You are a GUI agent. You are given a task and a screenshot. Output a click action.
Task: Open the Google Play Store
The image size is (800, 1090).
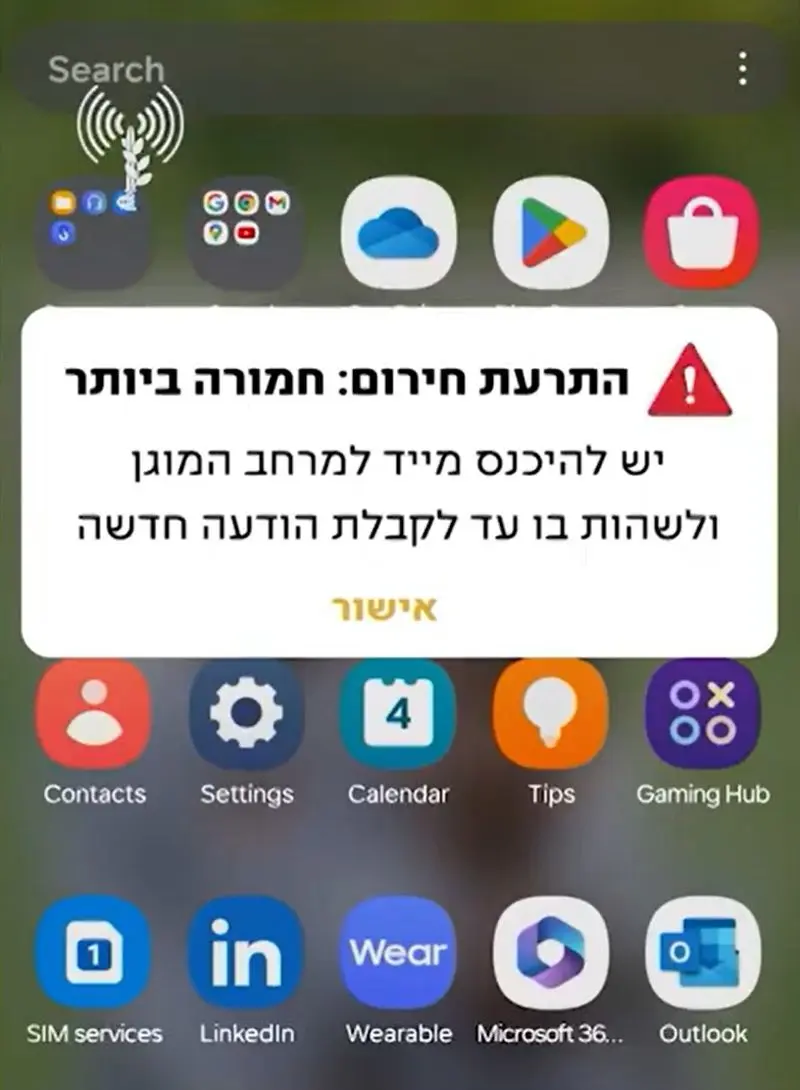pyautogui.click(x=550, y=233)
